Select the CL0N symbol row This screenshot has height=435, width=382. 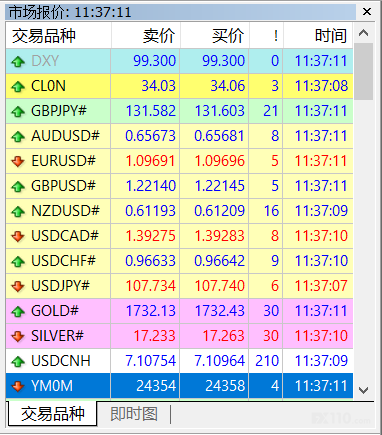tap(179, 86)
